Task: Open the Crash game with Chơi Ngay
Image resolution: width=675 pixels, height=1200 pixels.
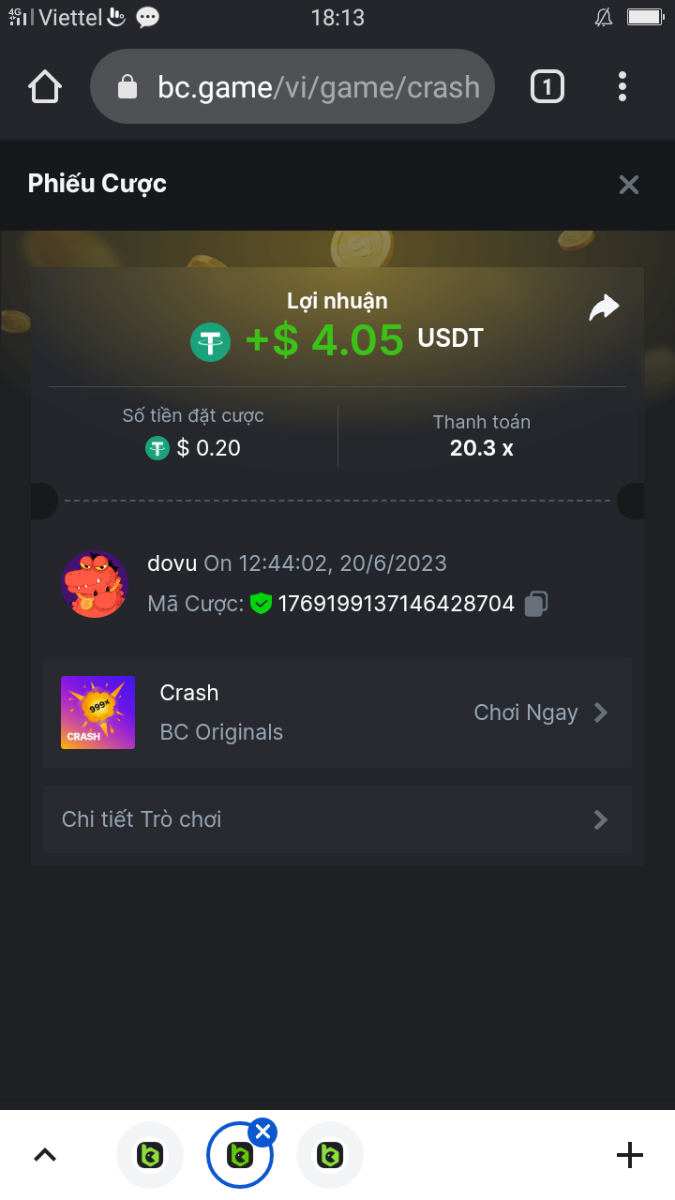Action: pyautogui.click(x=540, y=713)
